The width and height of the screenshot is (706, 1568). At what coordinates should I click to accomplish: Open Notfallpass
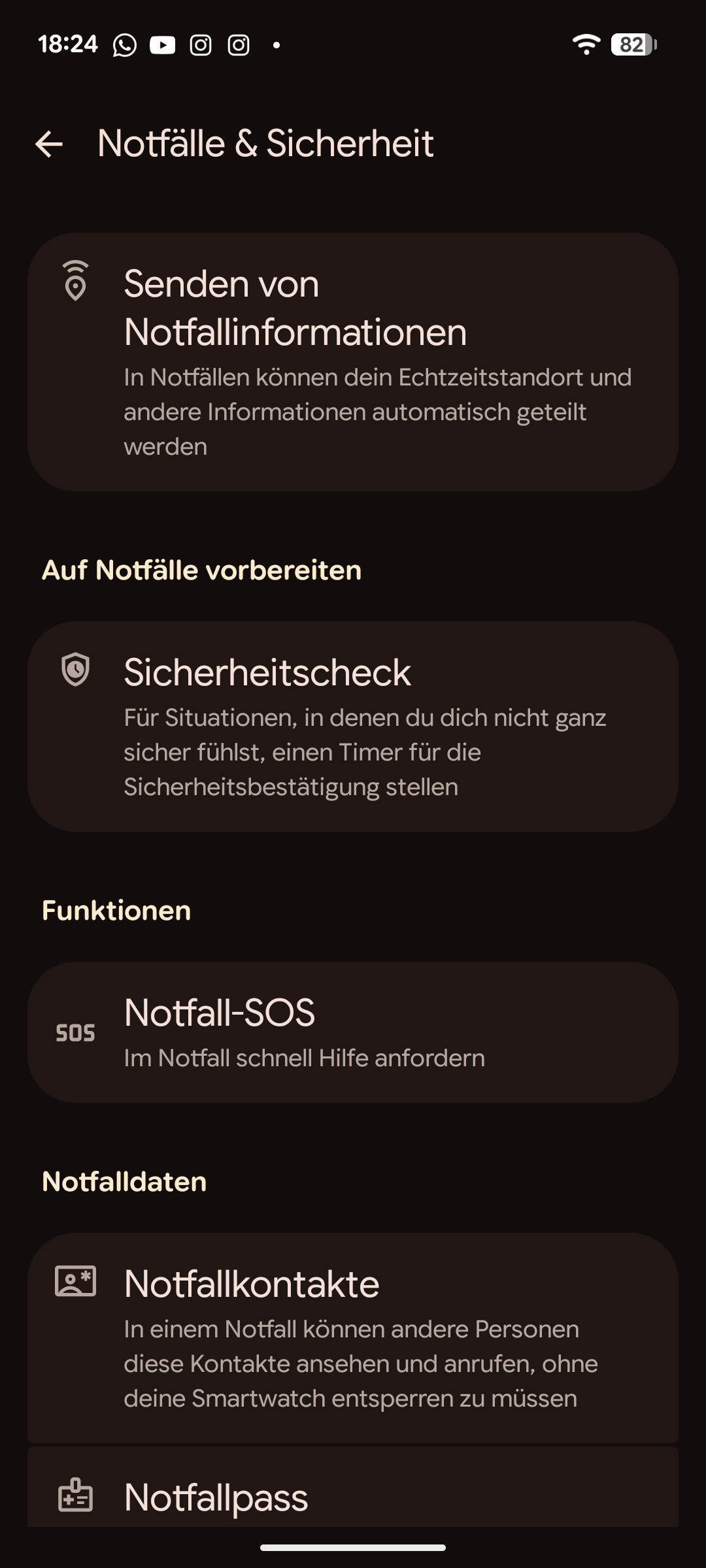[353, 1496]
